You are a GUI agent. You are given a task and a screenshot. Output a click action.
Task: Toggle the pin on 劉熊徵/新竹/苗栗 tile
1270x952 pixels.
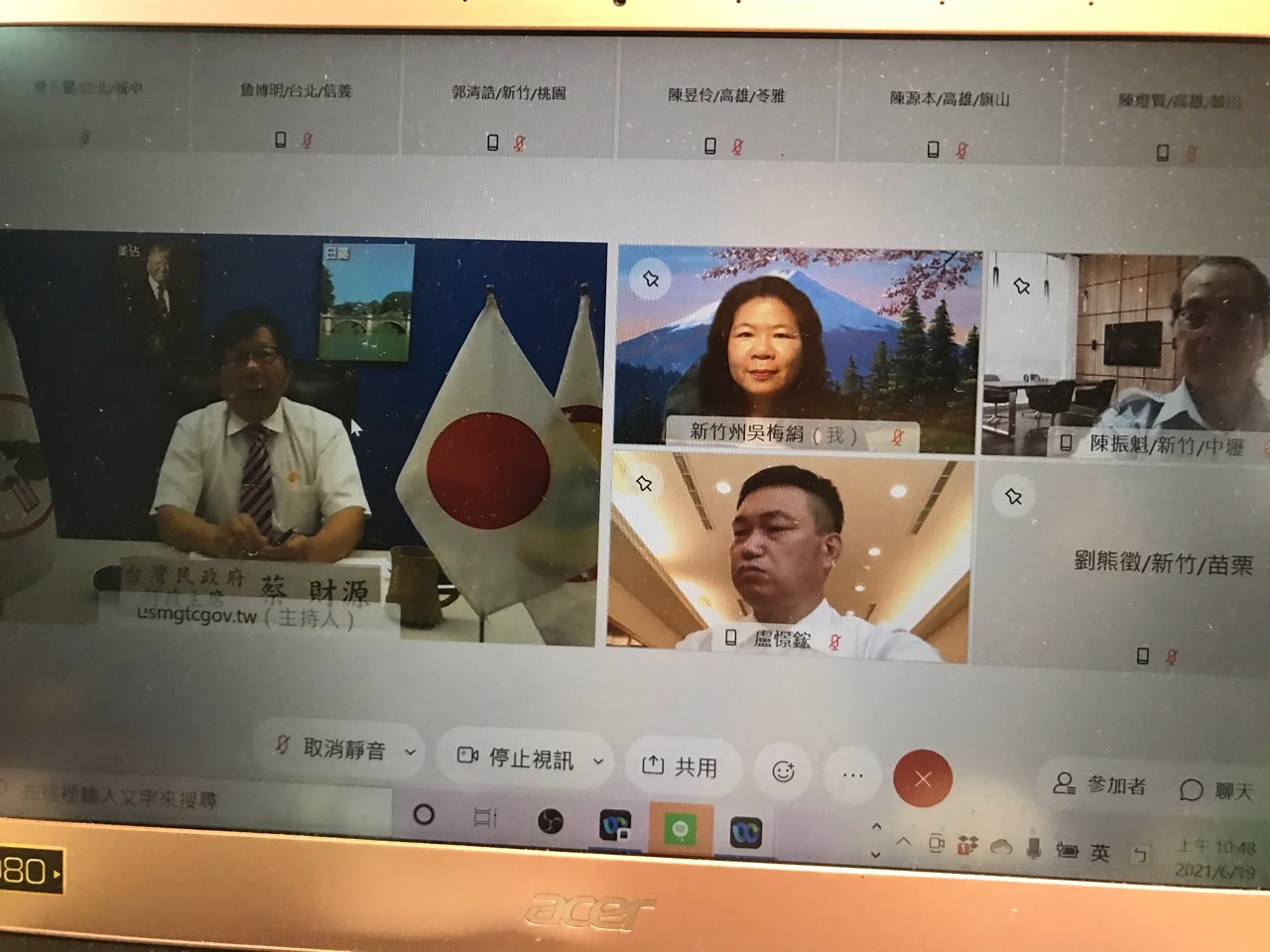click(1013, 496)
